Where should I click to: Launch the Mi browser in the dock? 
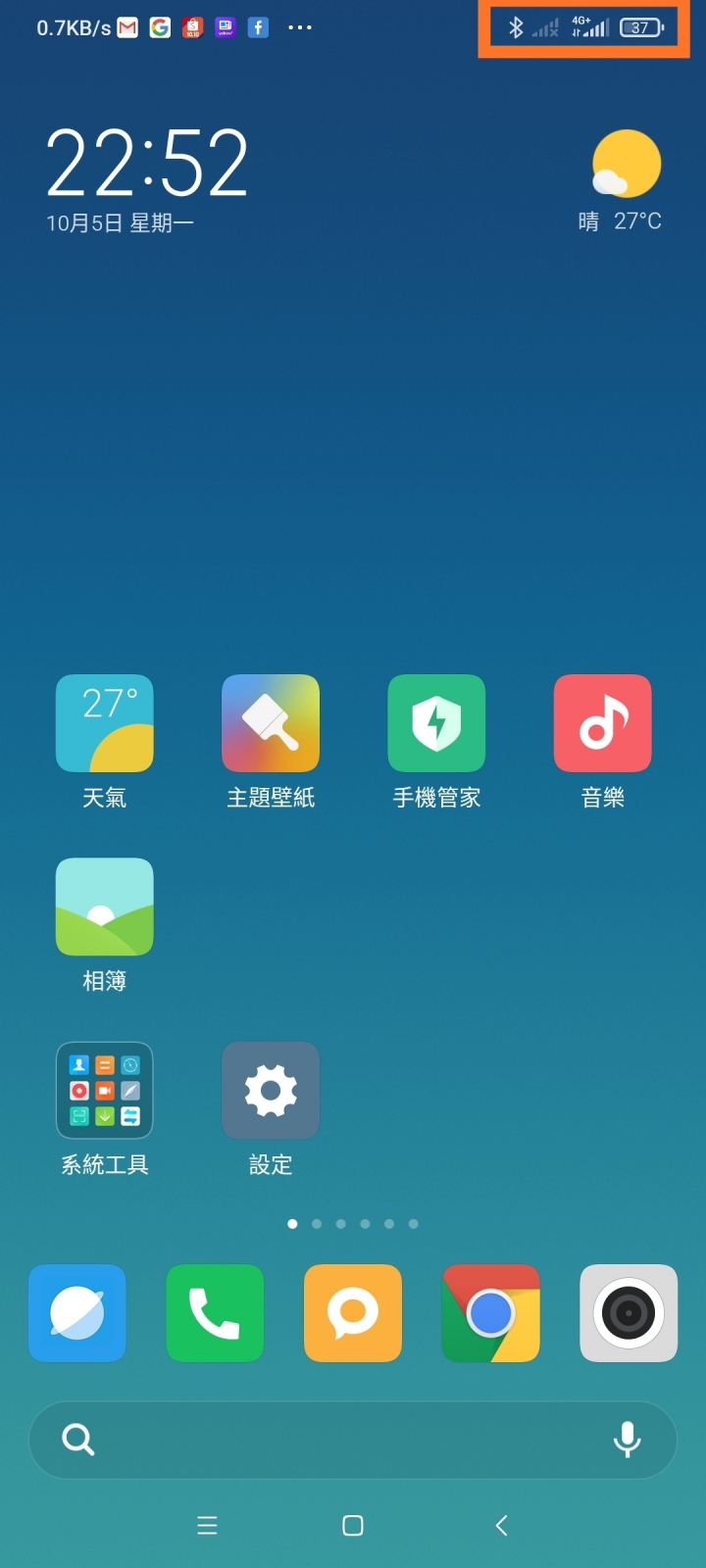(x=77, y=1313)
